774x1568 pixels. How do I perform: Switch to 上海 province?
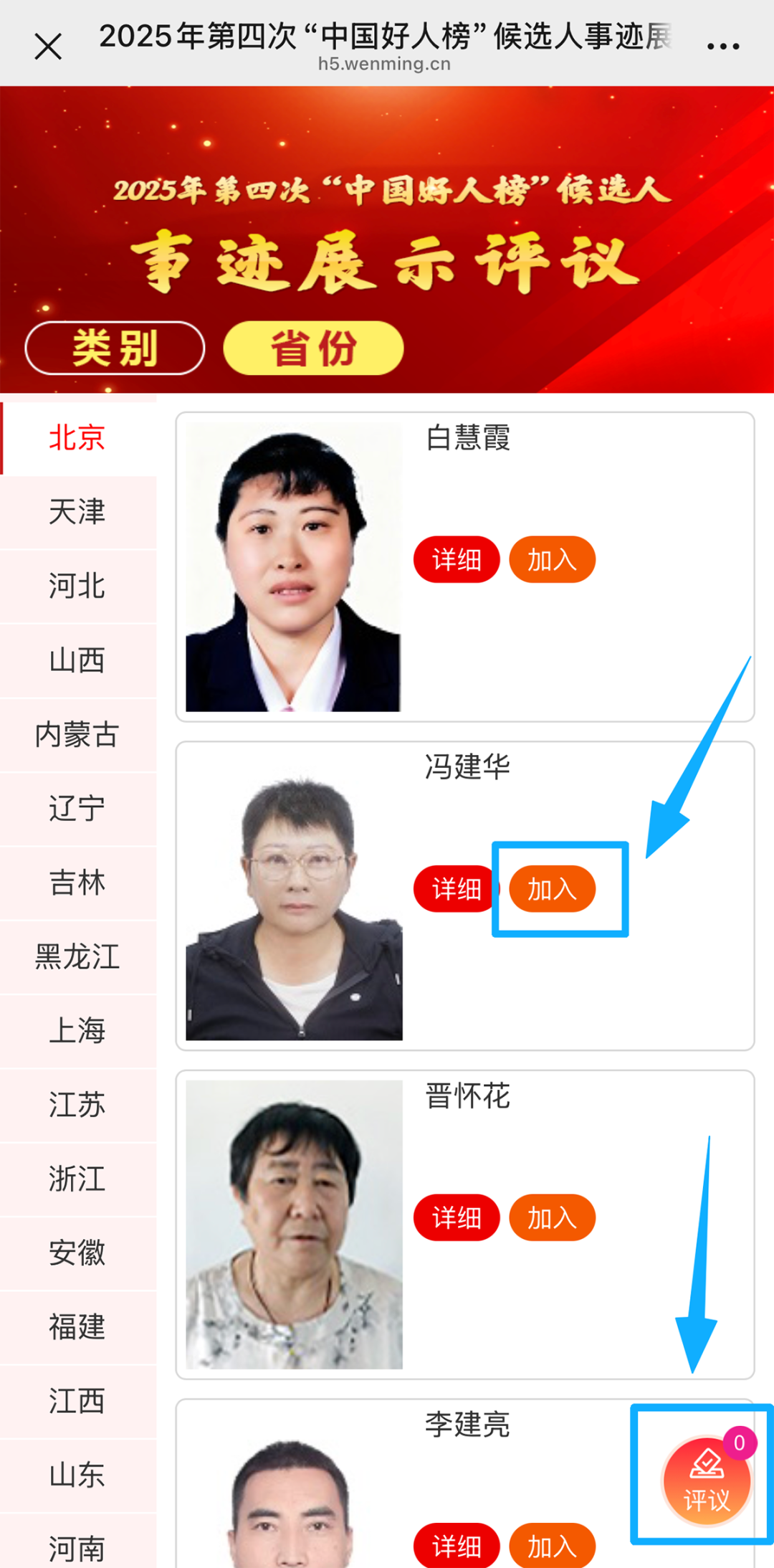(x=77, y=1031)
